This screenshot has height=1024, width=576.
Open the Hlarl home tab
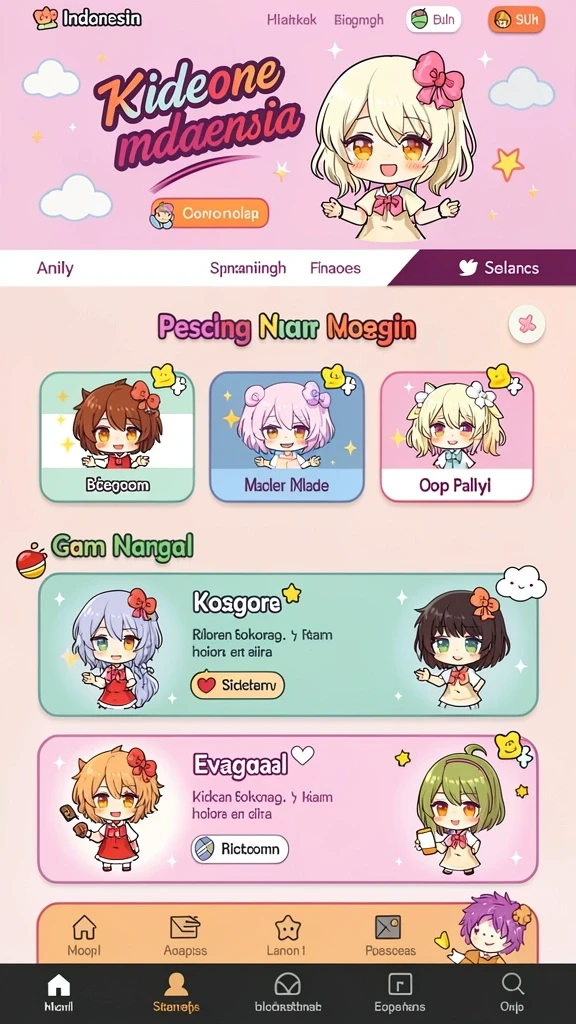click(59, 993)
